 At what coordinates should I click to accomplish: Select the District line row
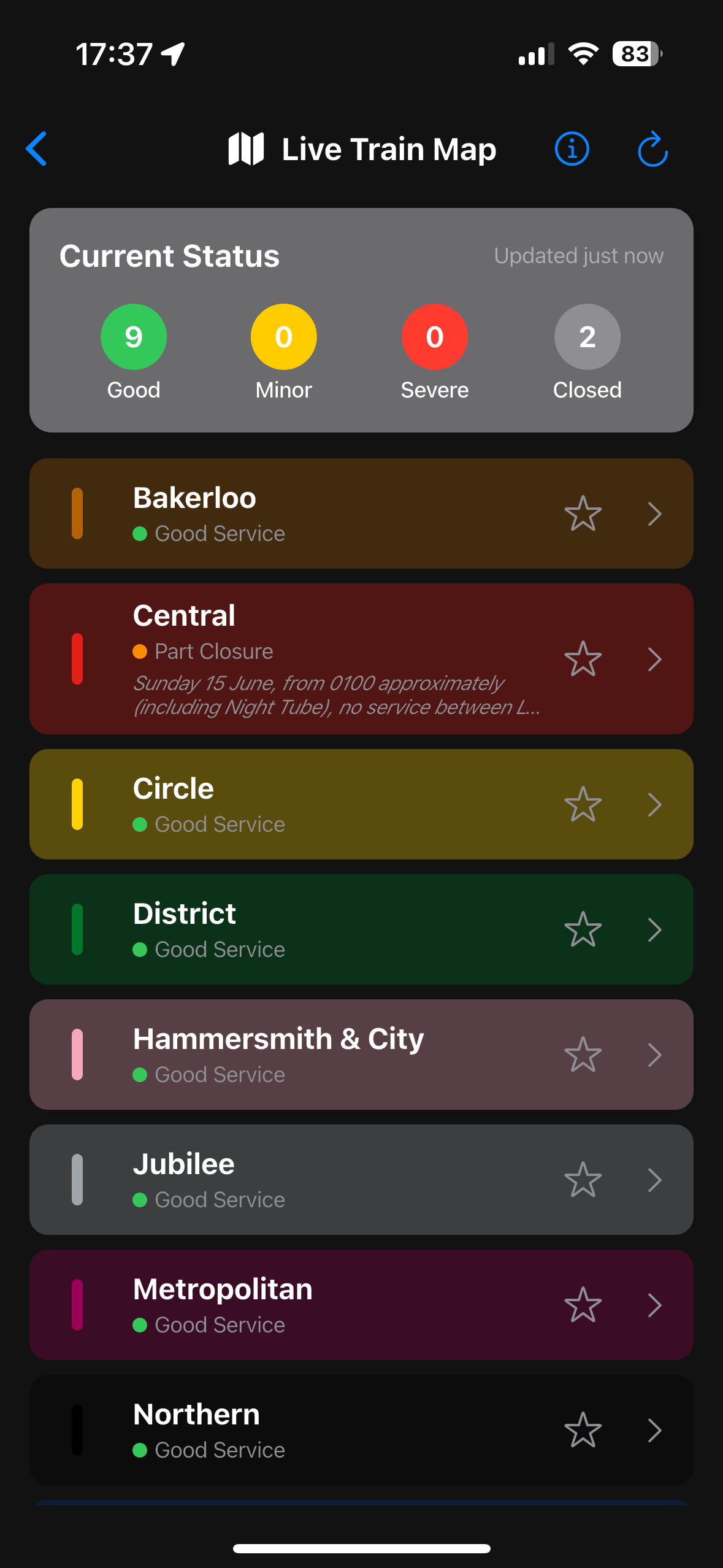tap(307, 929)
